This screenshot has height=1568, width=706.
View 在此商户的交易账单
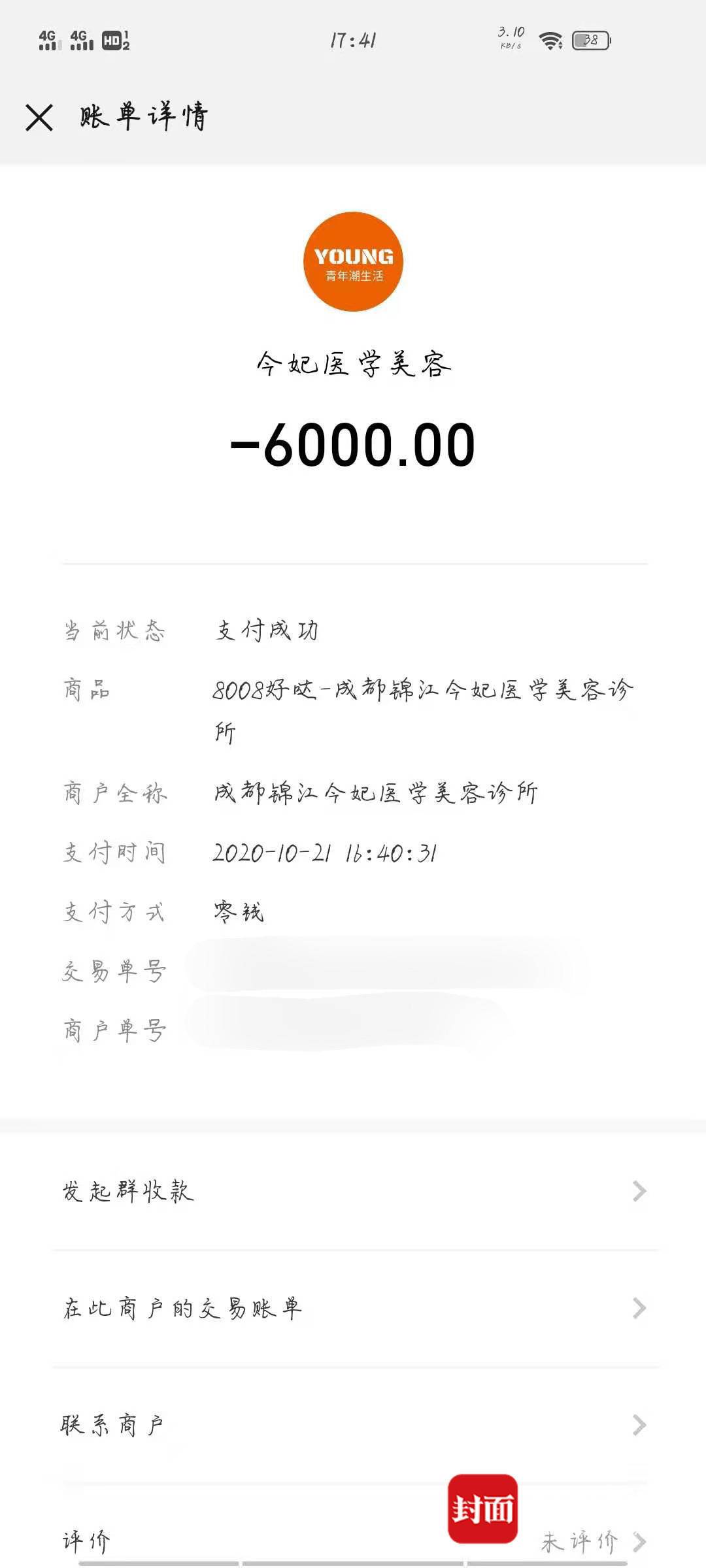click(x=353, y=1308)
